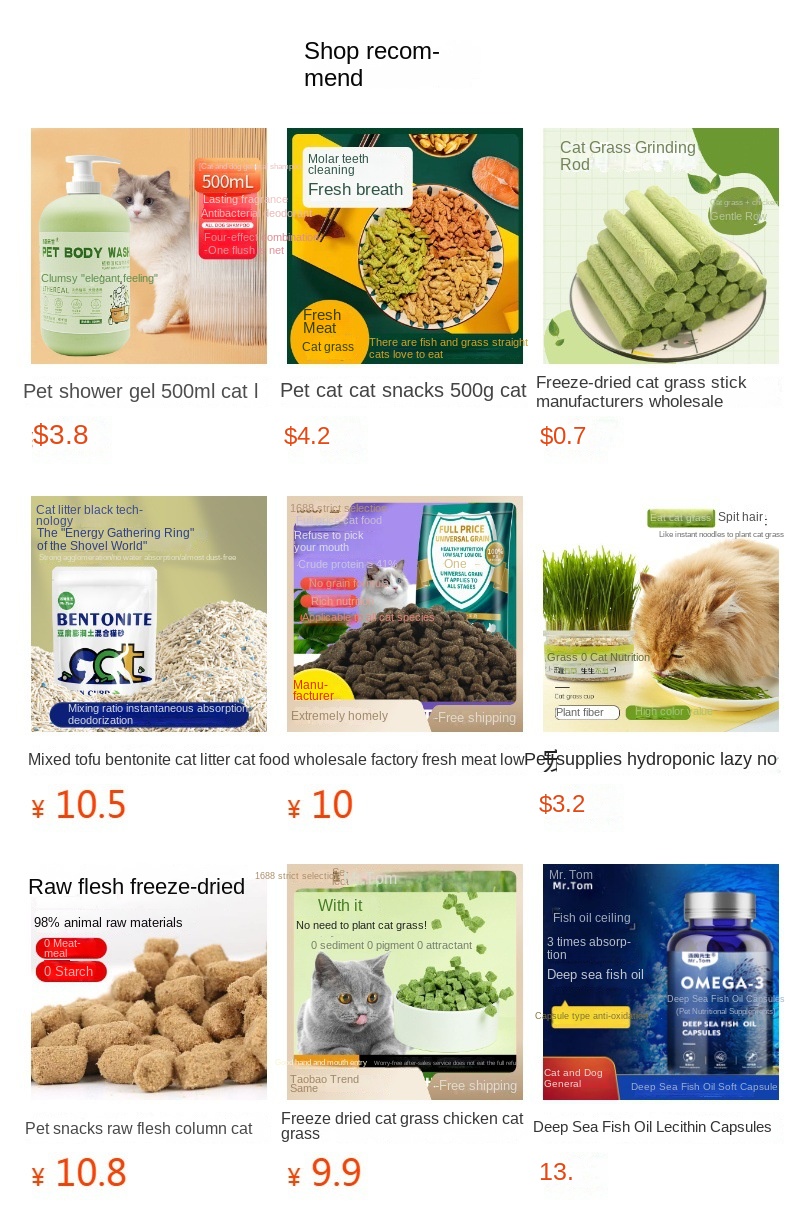Click the Shop recommend heading
The height and width of the screenshot is (1232, 790).
(371, 64)
